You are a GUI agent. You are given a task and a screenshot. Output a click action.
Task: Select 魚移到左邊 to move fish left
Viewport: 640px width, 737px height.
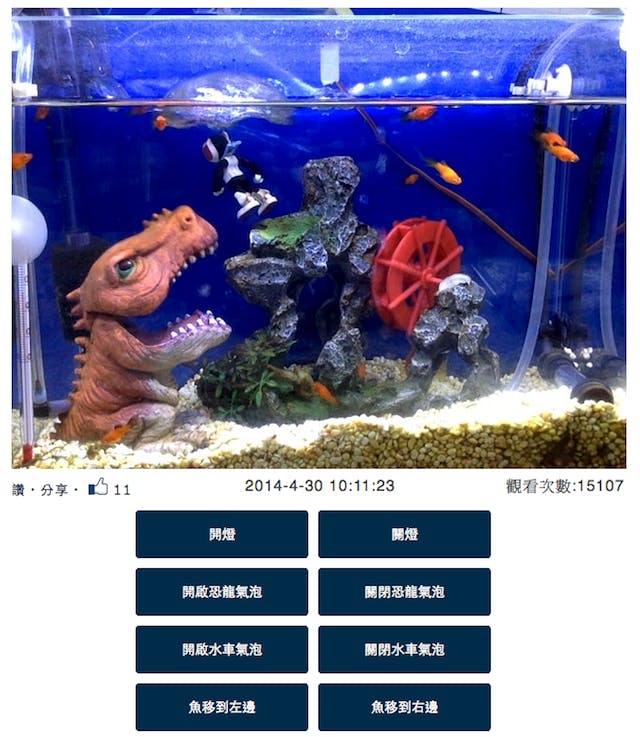[x=221, y=707]
